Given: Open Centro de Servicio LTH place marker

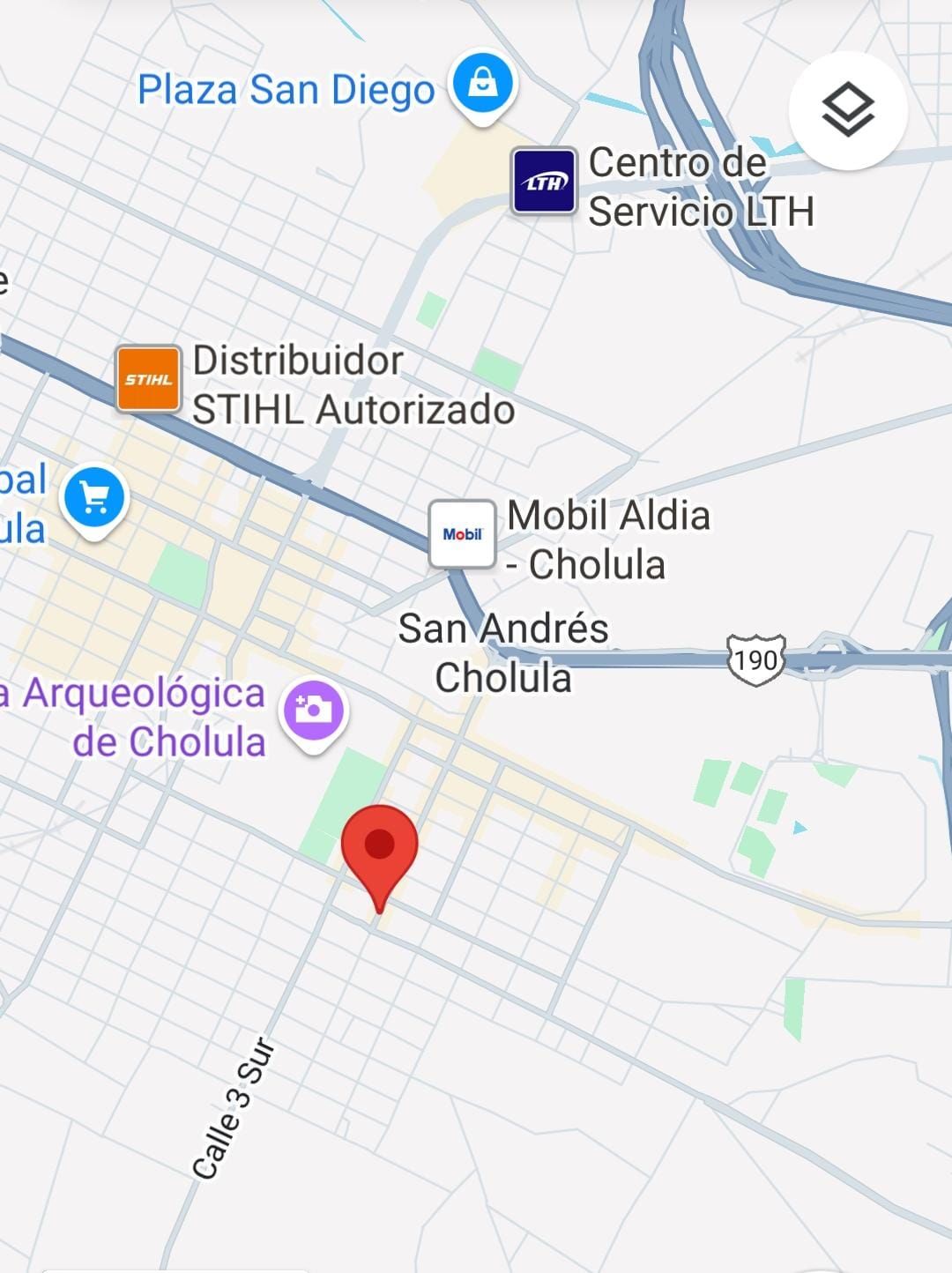Looking at the screenshot, I should 545,182.
